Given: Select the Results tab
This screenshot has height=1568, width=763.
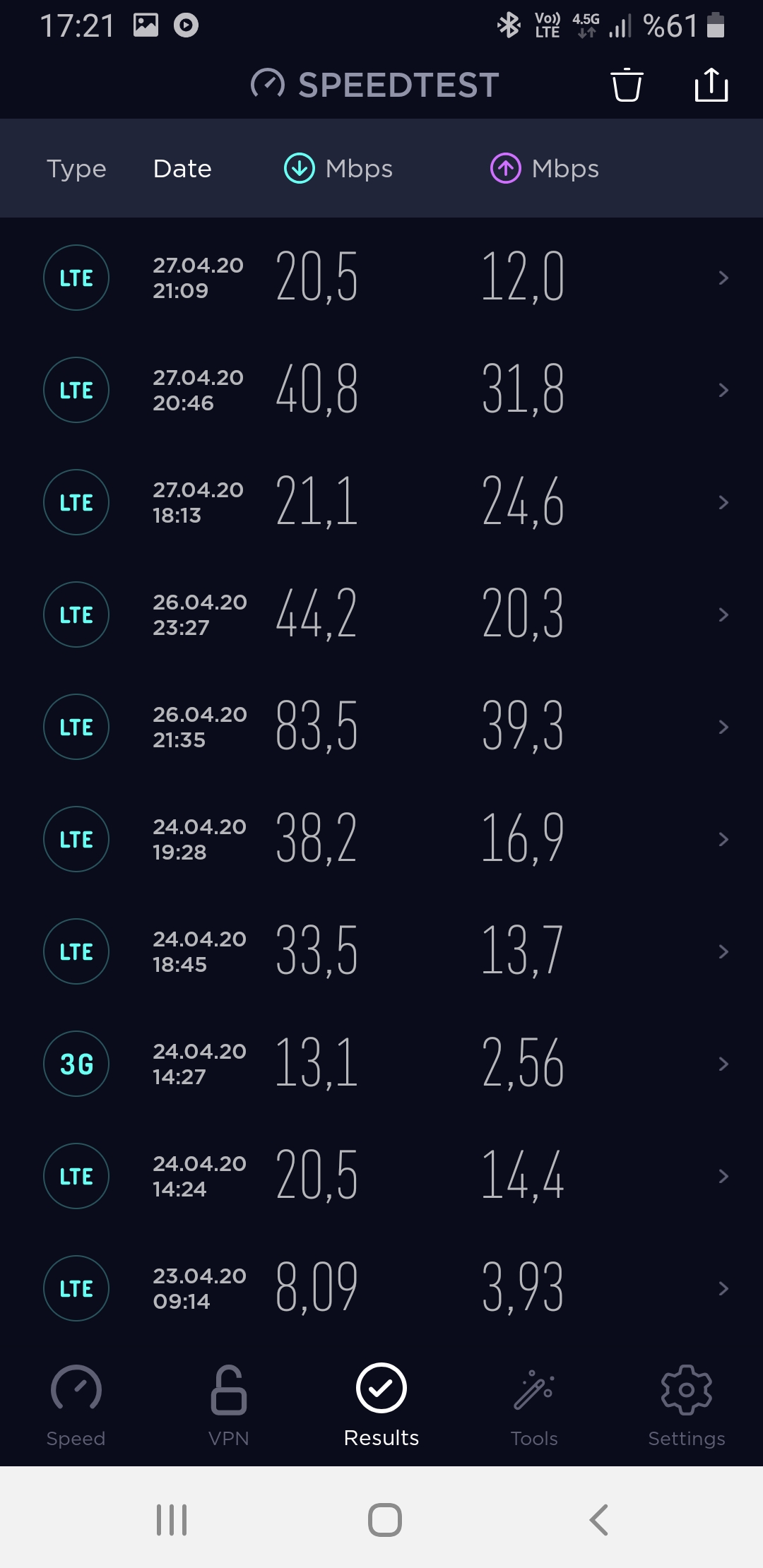Looking at the screenshot, I should [381, 1406].
